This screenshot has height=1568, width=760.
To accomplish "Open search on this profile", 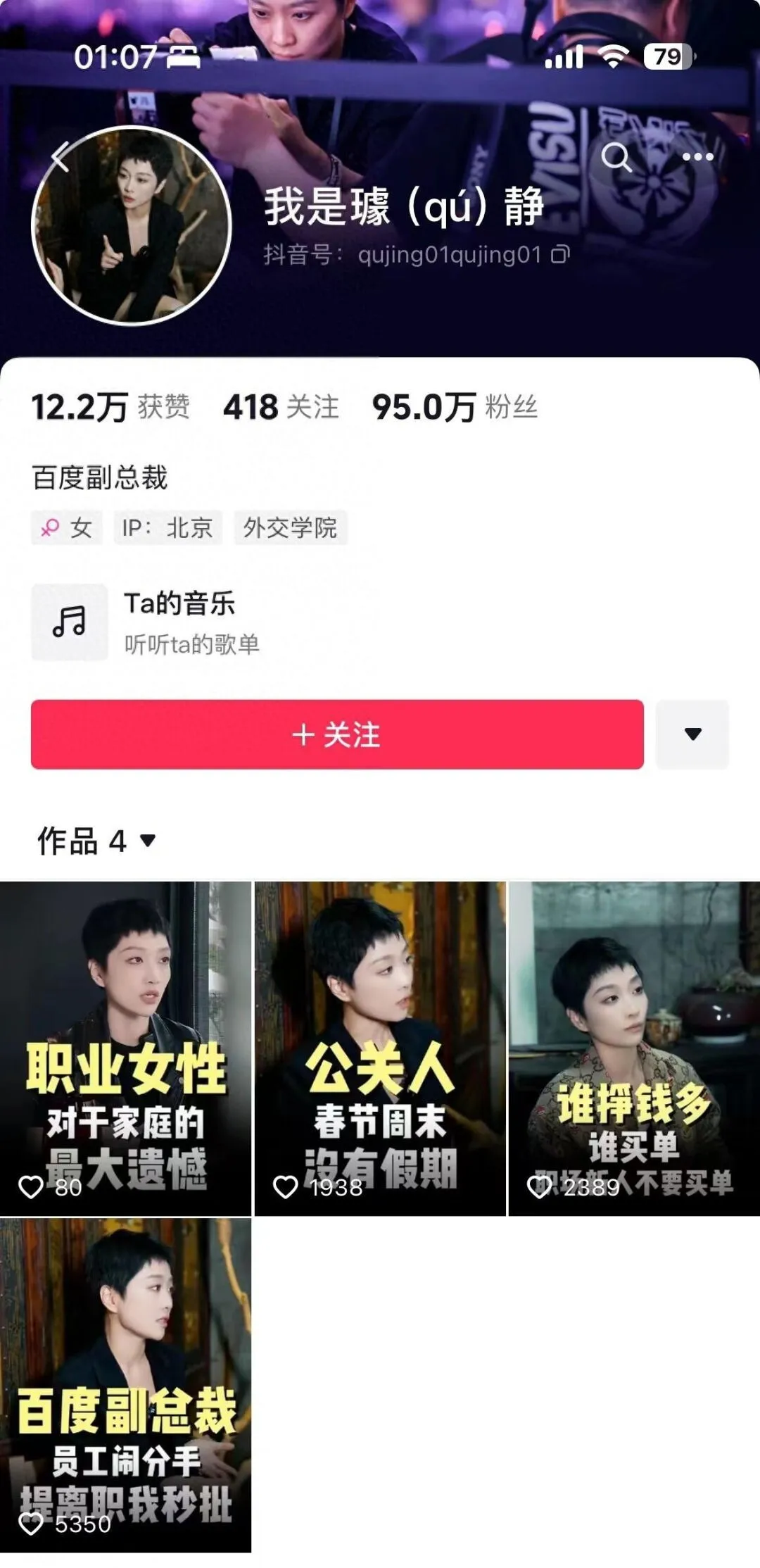I will tap(616, 157).
